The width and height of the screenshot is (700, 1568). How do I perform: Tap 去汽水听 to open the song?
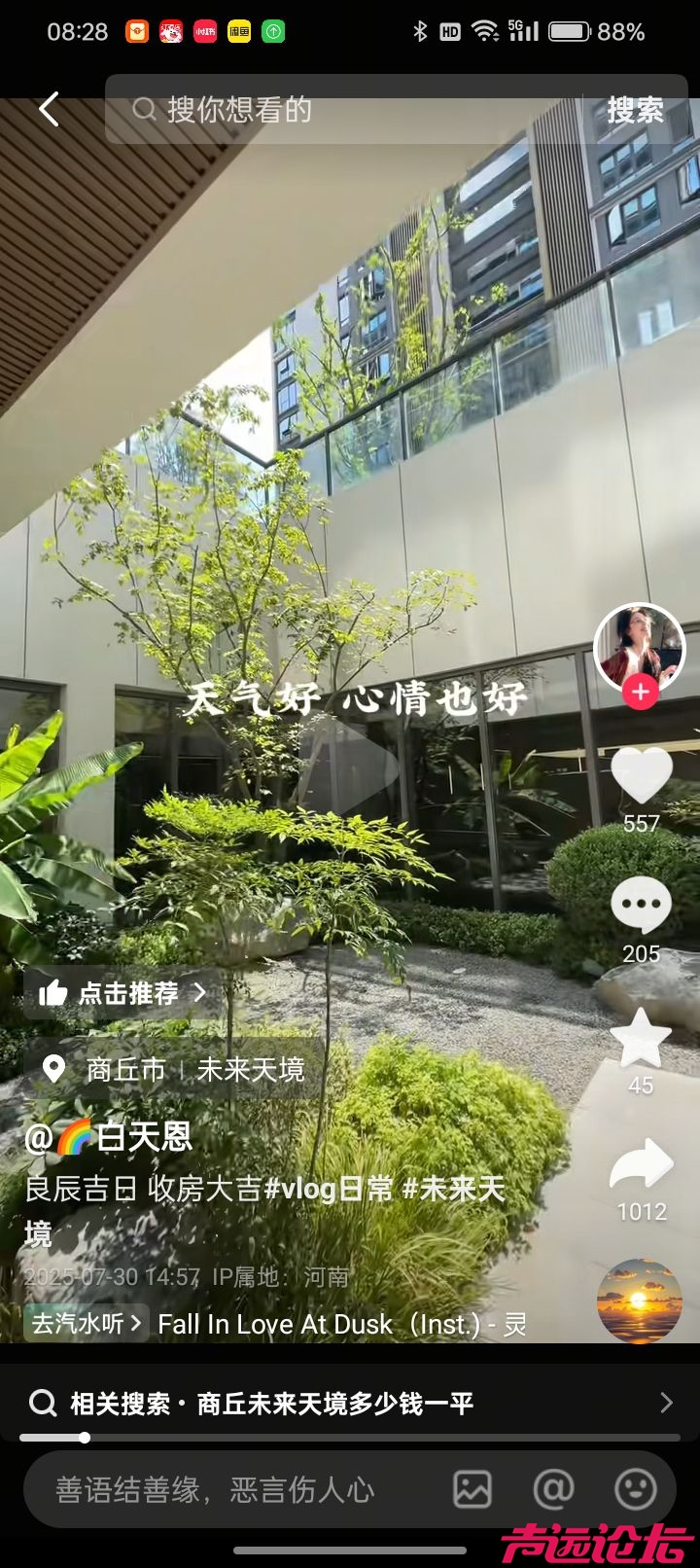tap(87, 1324)
